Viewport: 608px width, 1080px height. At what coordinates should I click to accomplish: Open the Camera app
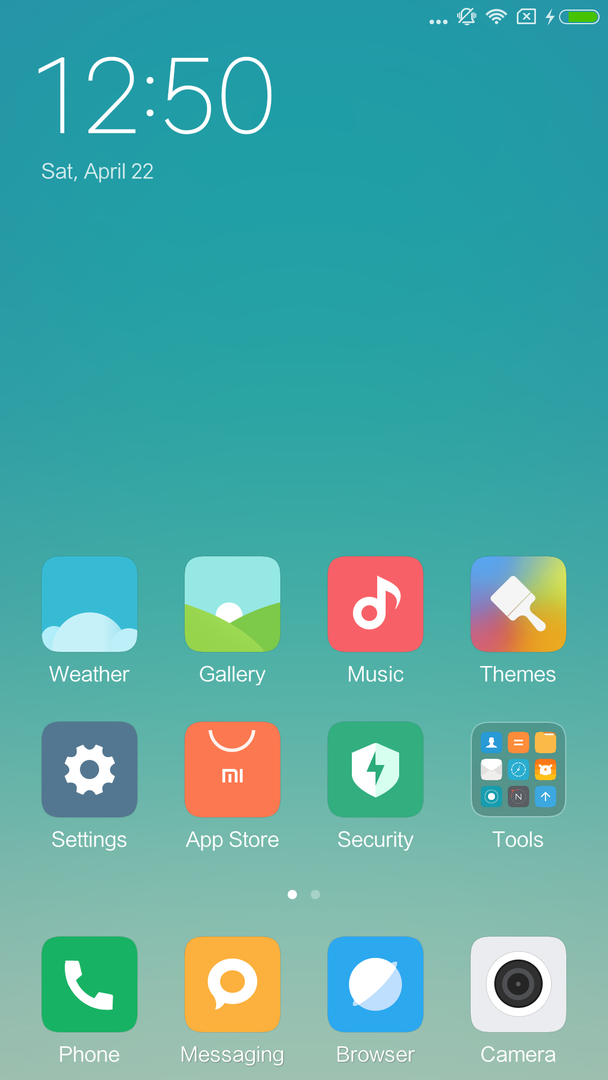click(518, 984)
